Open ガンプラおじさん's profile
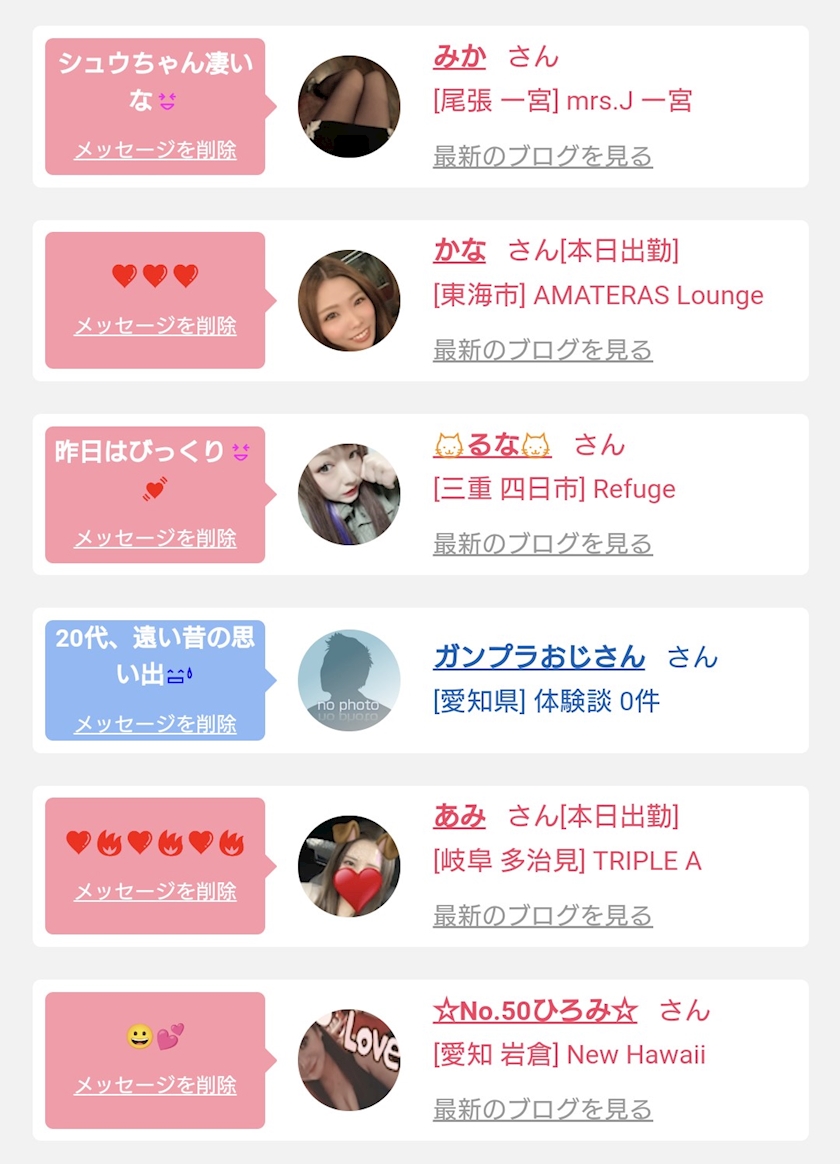 pos(539,657)
